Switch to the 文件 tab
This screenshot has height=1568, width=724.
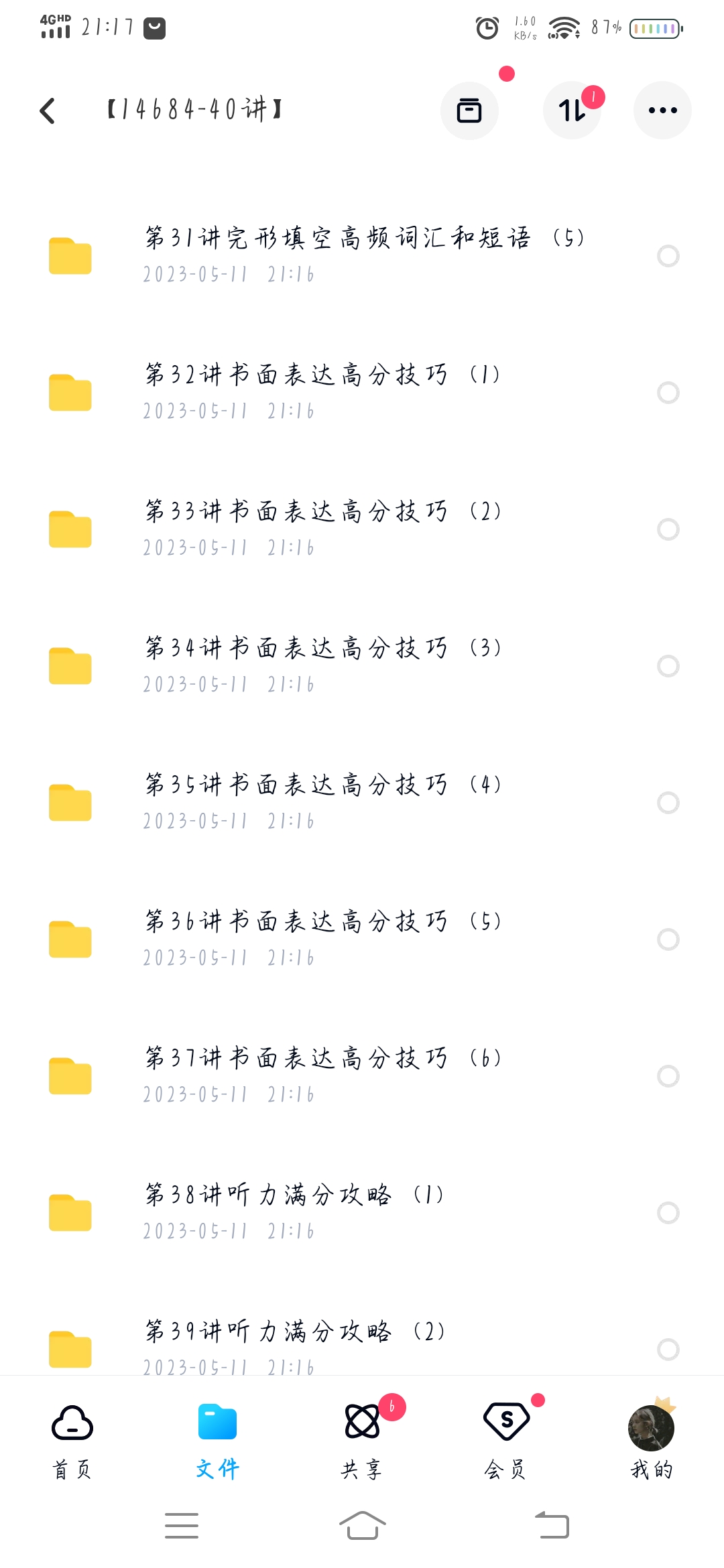coord(217,1441)
